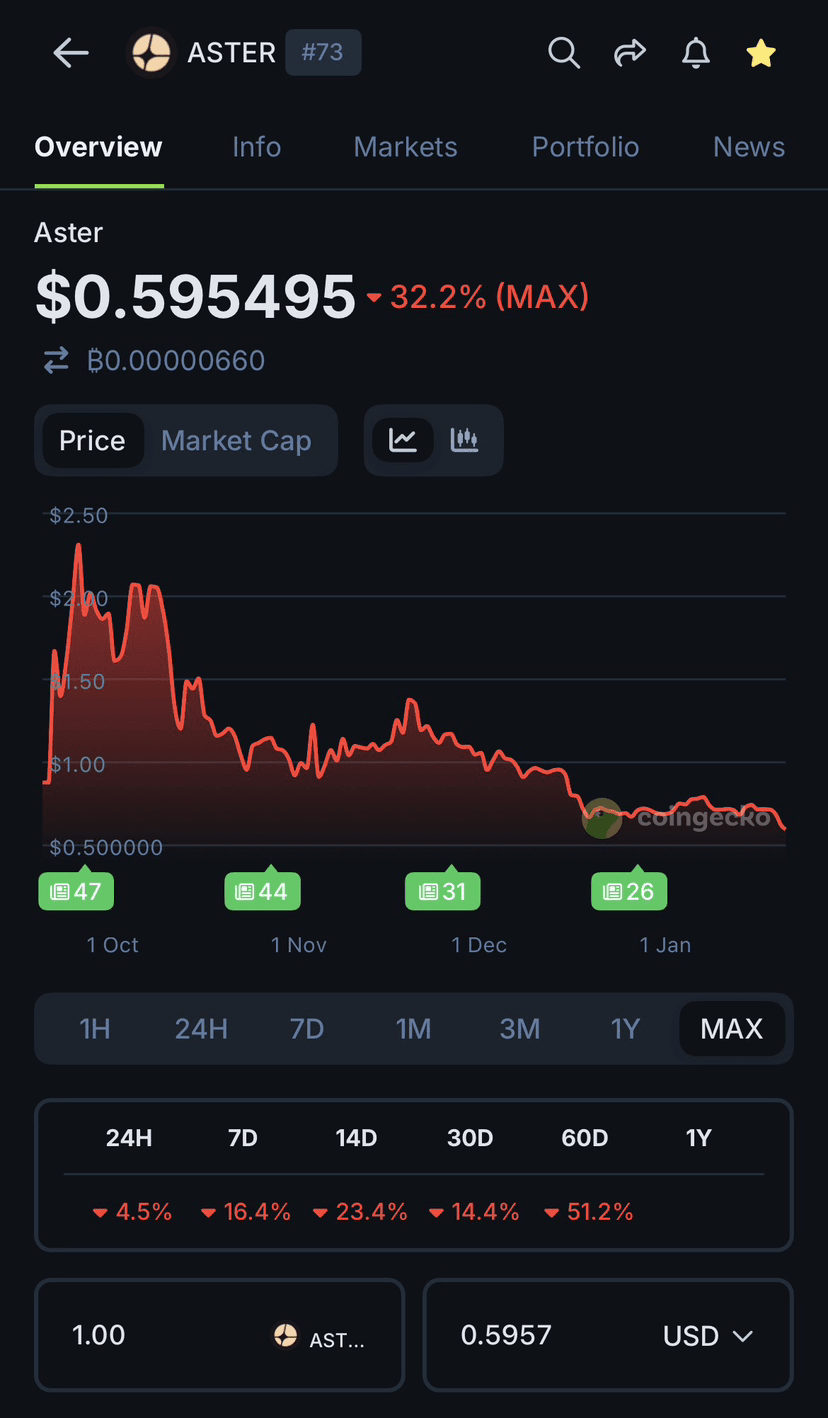Open the 47 news marker on the chart
The image size is (828, 1418).
[x=76, y=891]
